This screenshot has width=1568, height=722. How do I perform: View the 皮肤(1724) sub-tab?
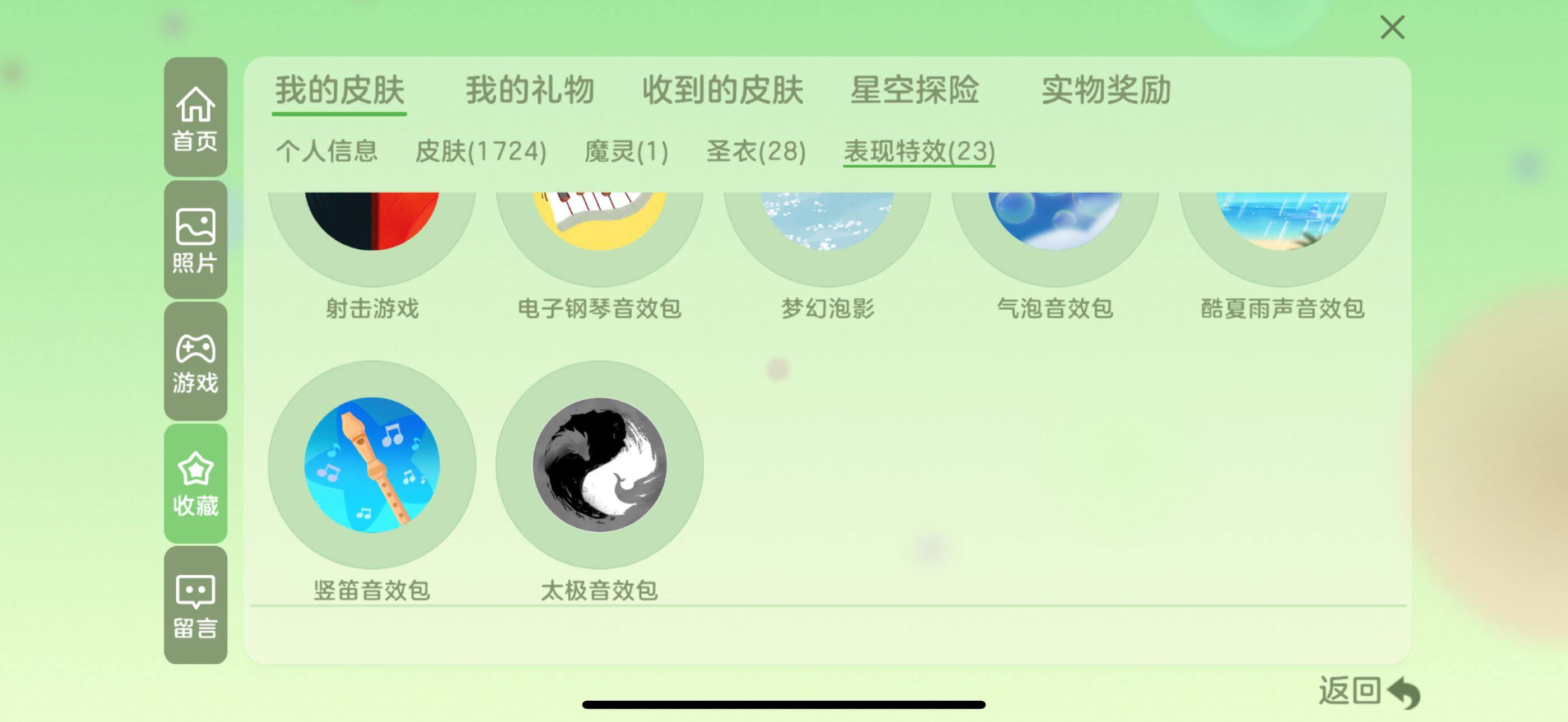(x=480, y=151)
